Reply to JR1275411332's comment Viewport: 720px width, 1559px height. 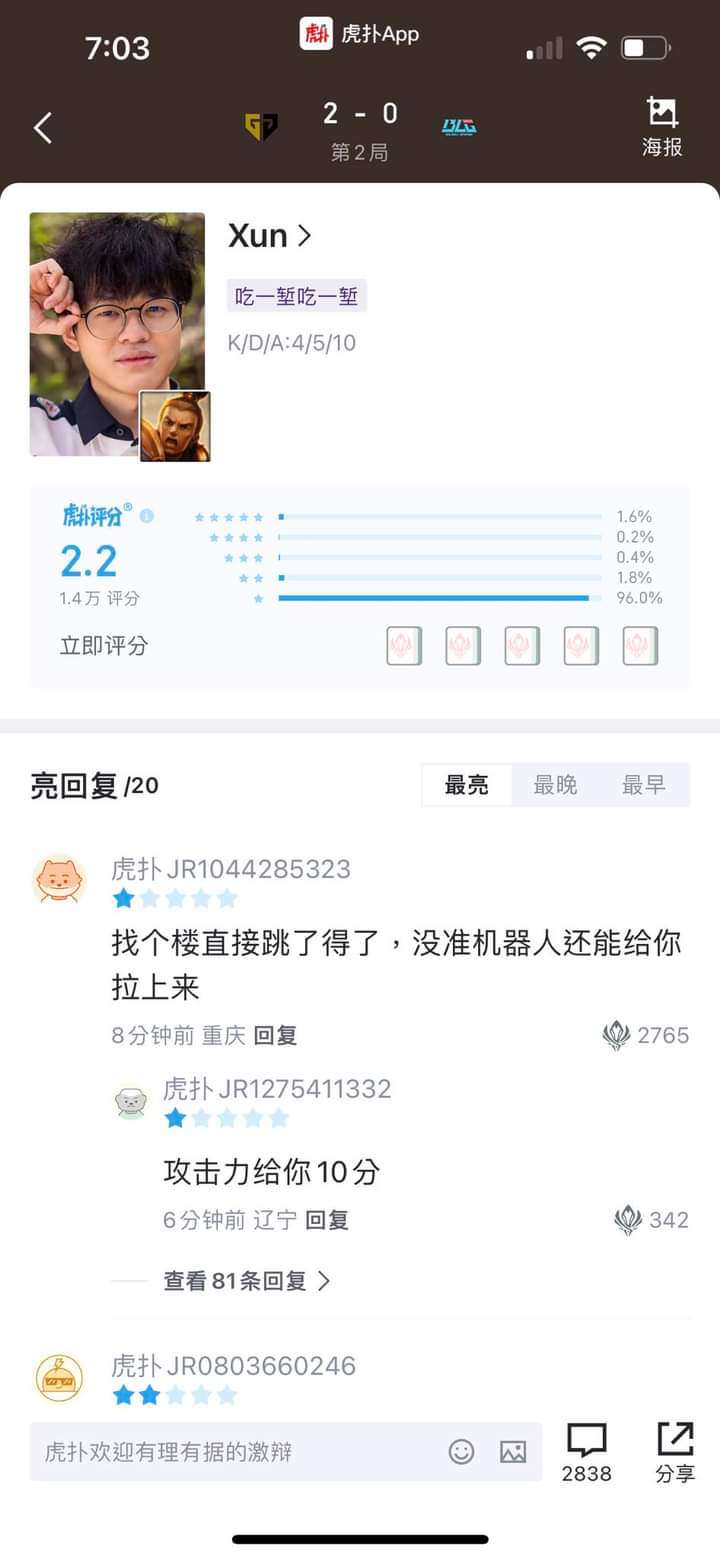click(x=326, y=1220)
